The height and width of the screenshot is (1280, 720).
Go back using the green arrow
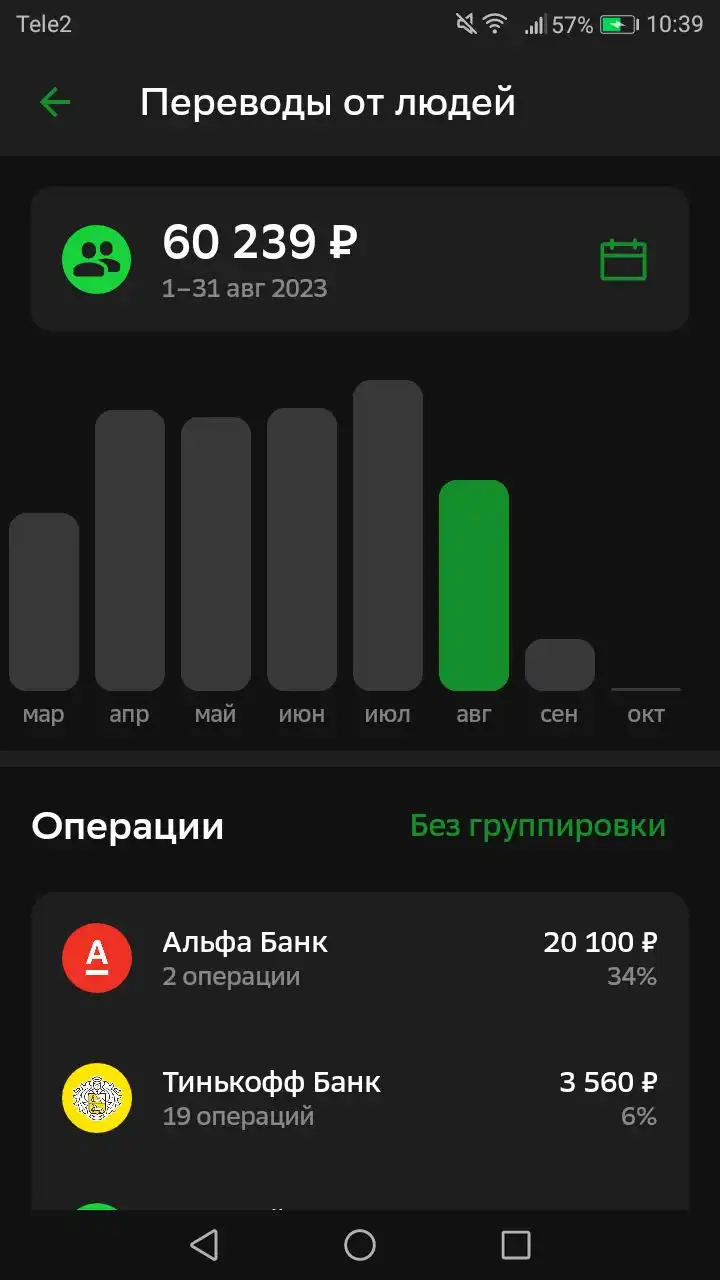point(55,102)
